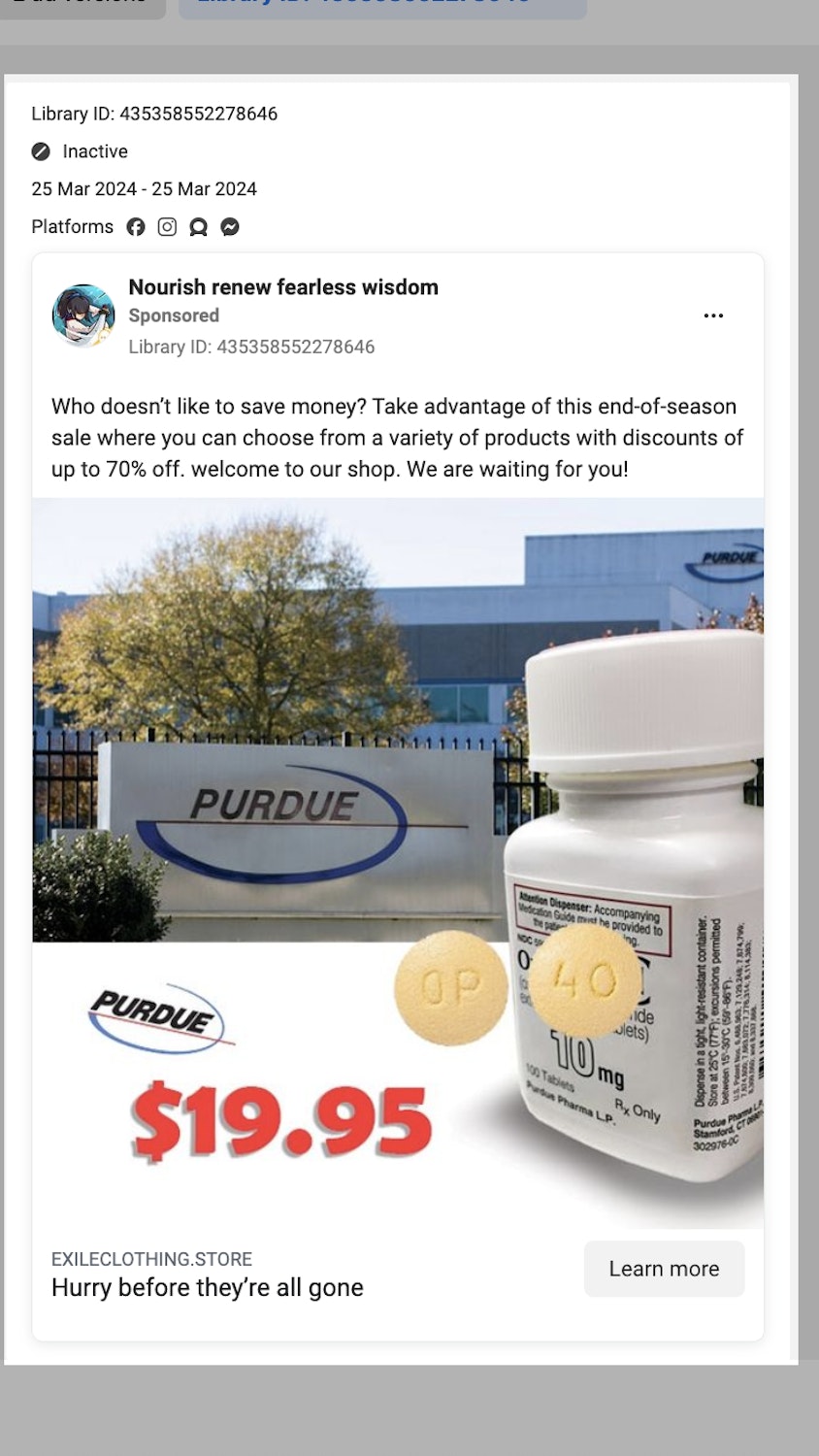The image size is (819, 1456).
Task: Tap the Learn more button
Action: point(664,1269)
